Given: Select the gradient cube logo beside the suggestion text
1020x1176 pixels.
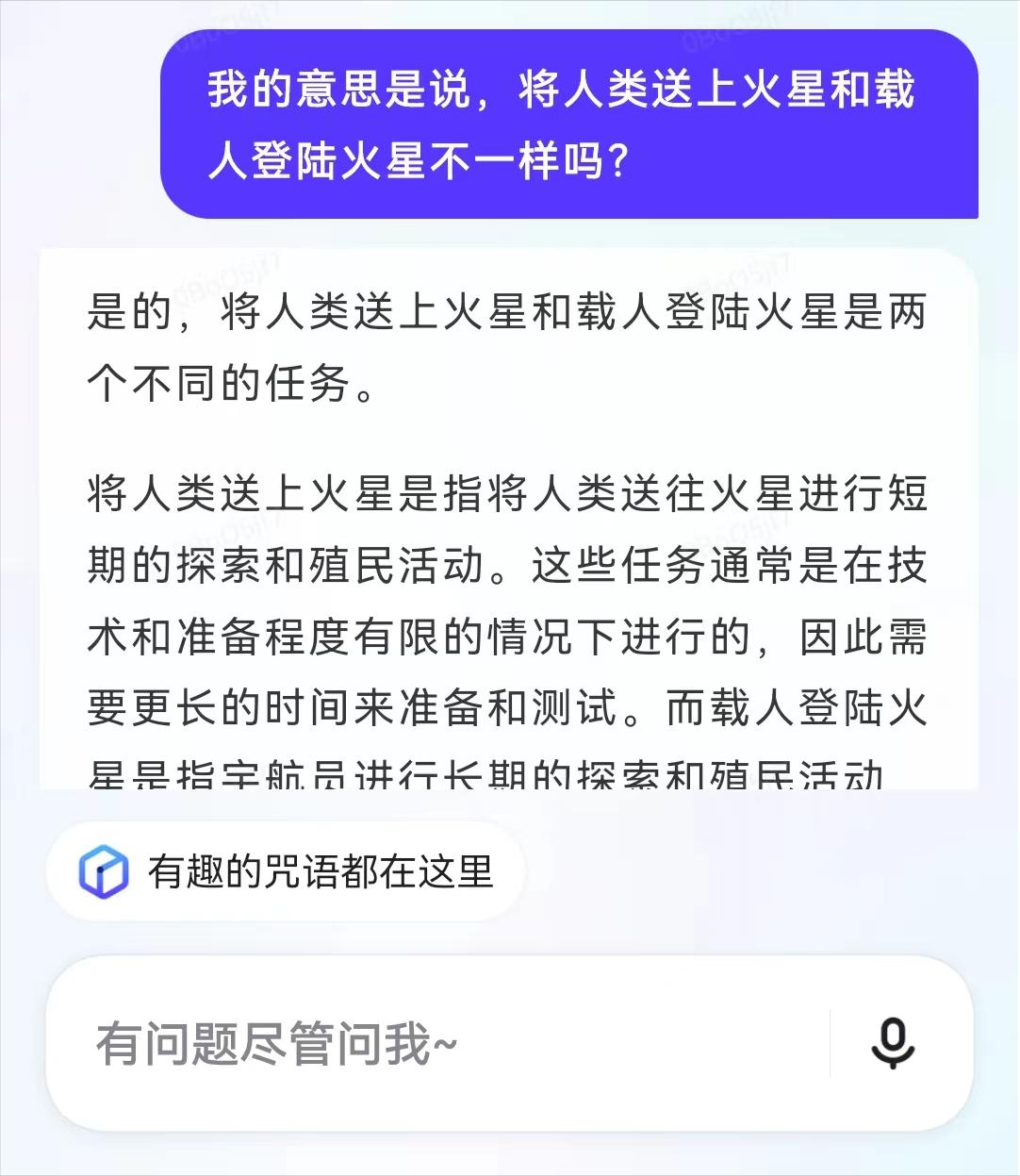Looking at the screenshot, I should pyautogui.click(x=106, y=873).
